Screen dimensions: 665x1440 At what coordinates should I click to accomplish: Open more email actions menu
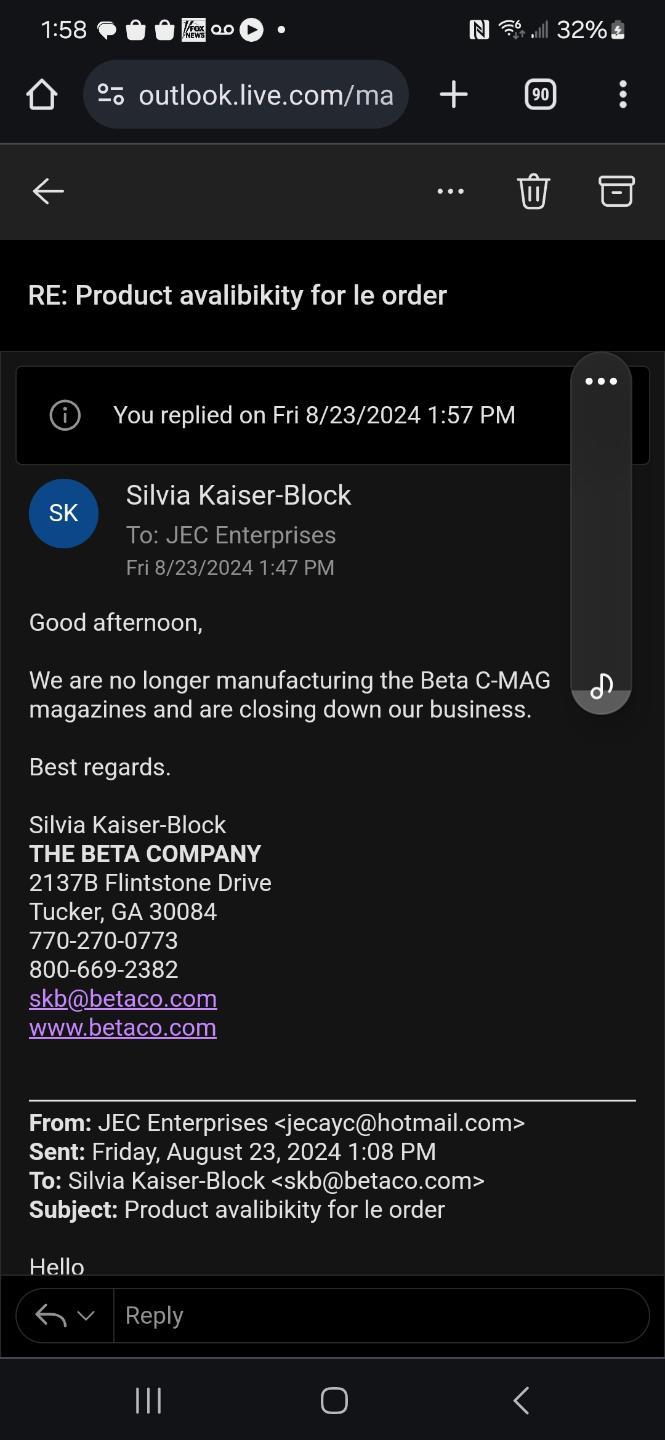coord(450,191)
